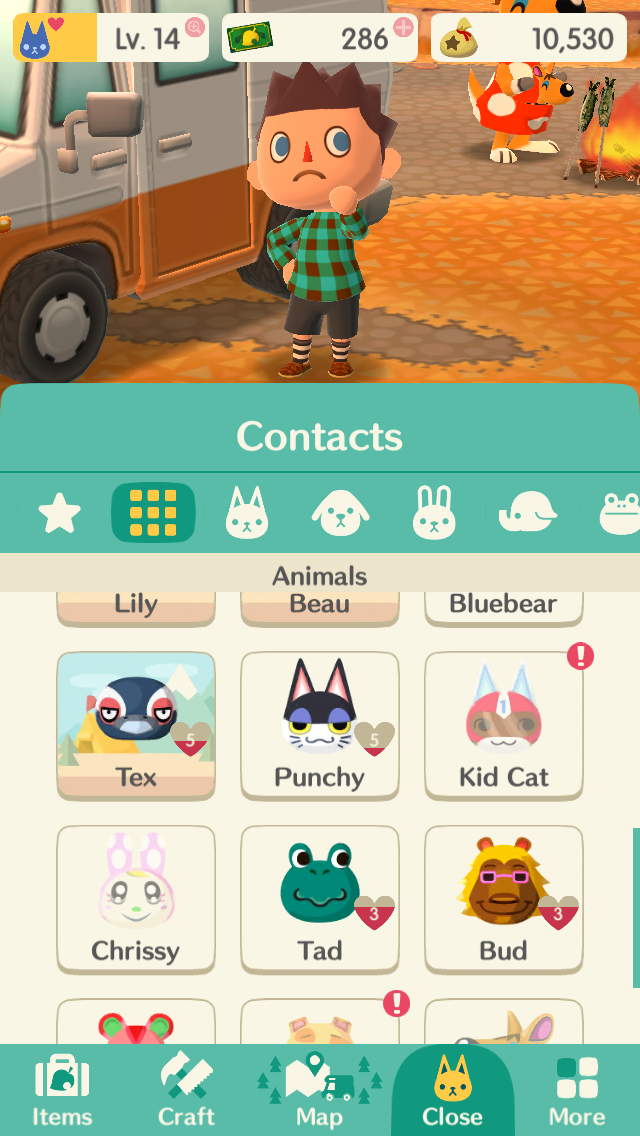Image resolution: width=640 pixels, height=1136 pixels.
Task: Filter contacts by dog species
Action: coord(340,513)
